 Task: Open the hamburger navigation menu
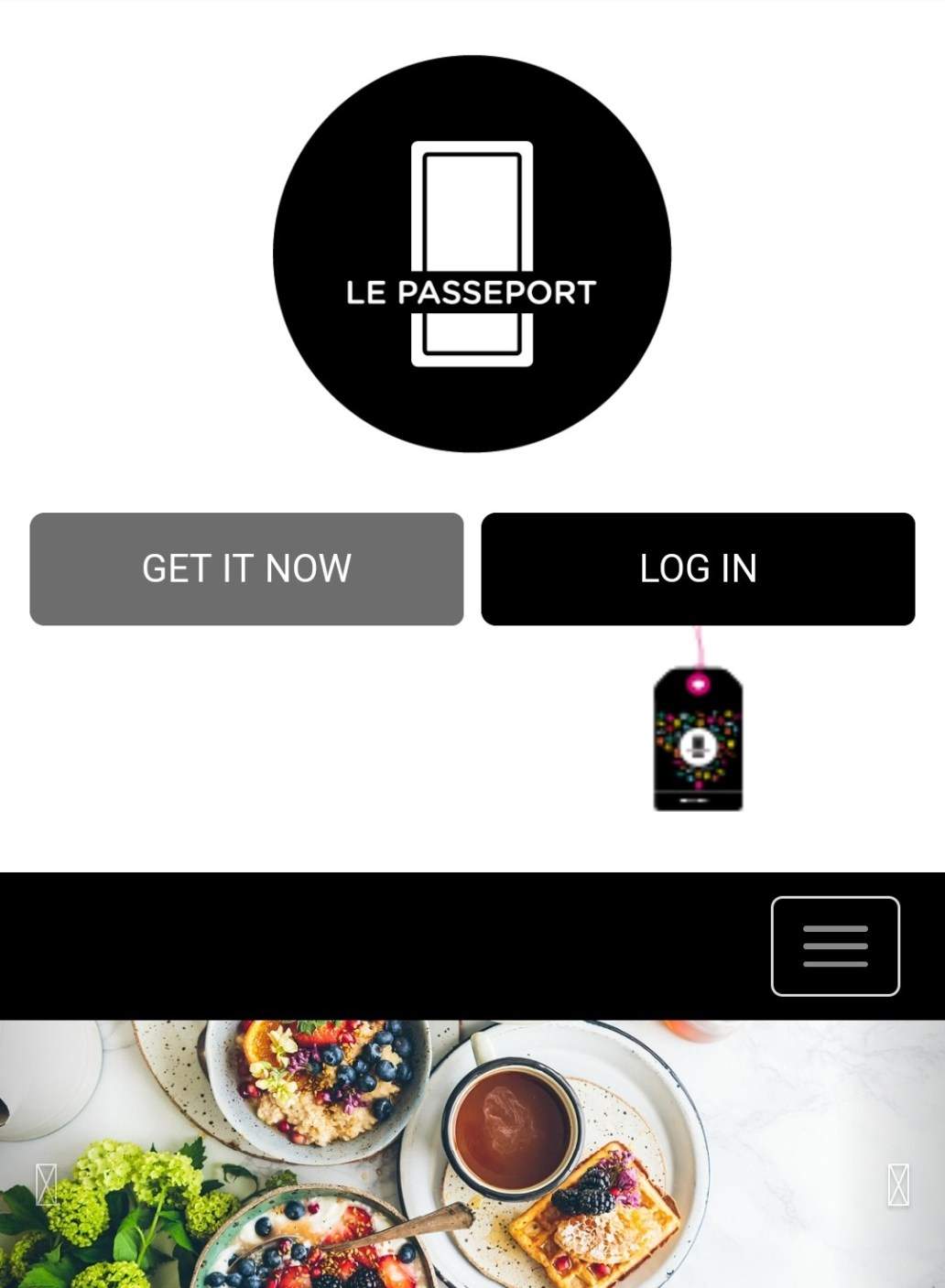coord(835,946)
